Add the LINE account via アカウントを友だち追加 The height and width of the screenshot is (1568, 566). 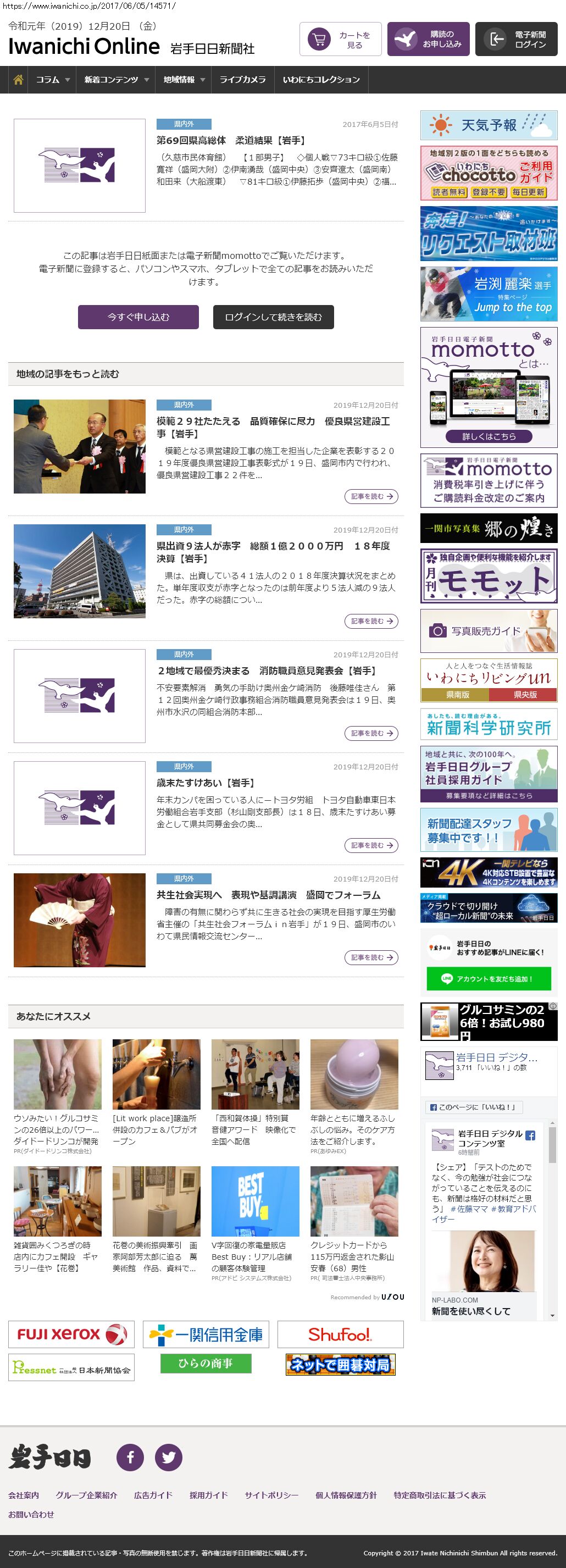tap(489, 979)
